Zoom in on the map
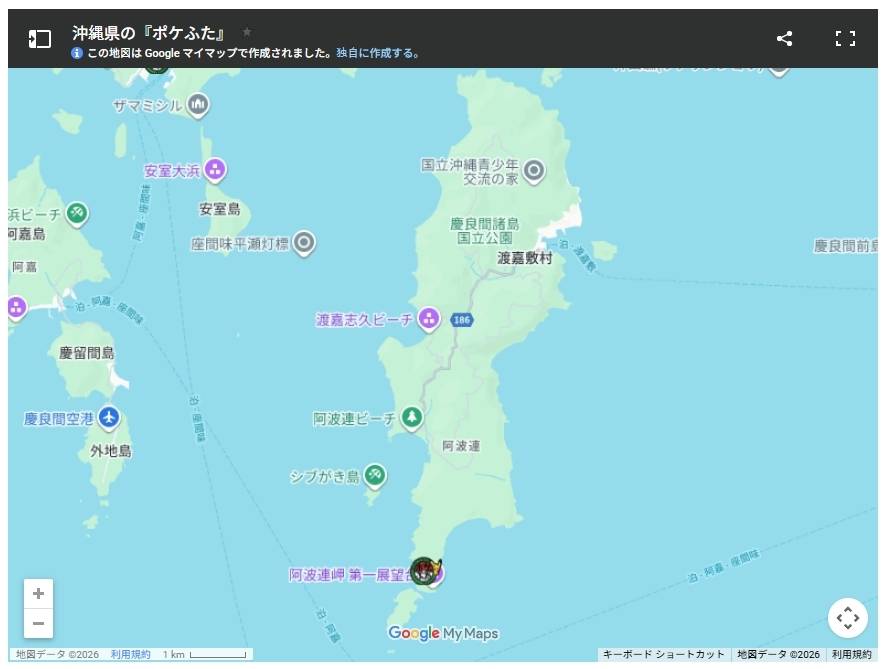 click(38, 593)
